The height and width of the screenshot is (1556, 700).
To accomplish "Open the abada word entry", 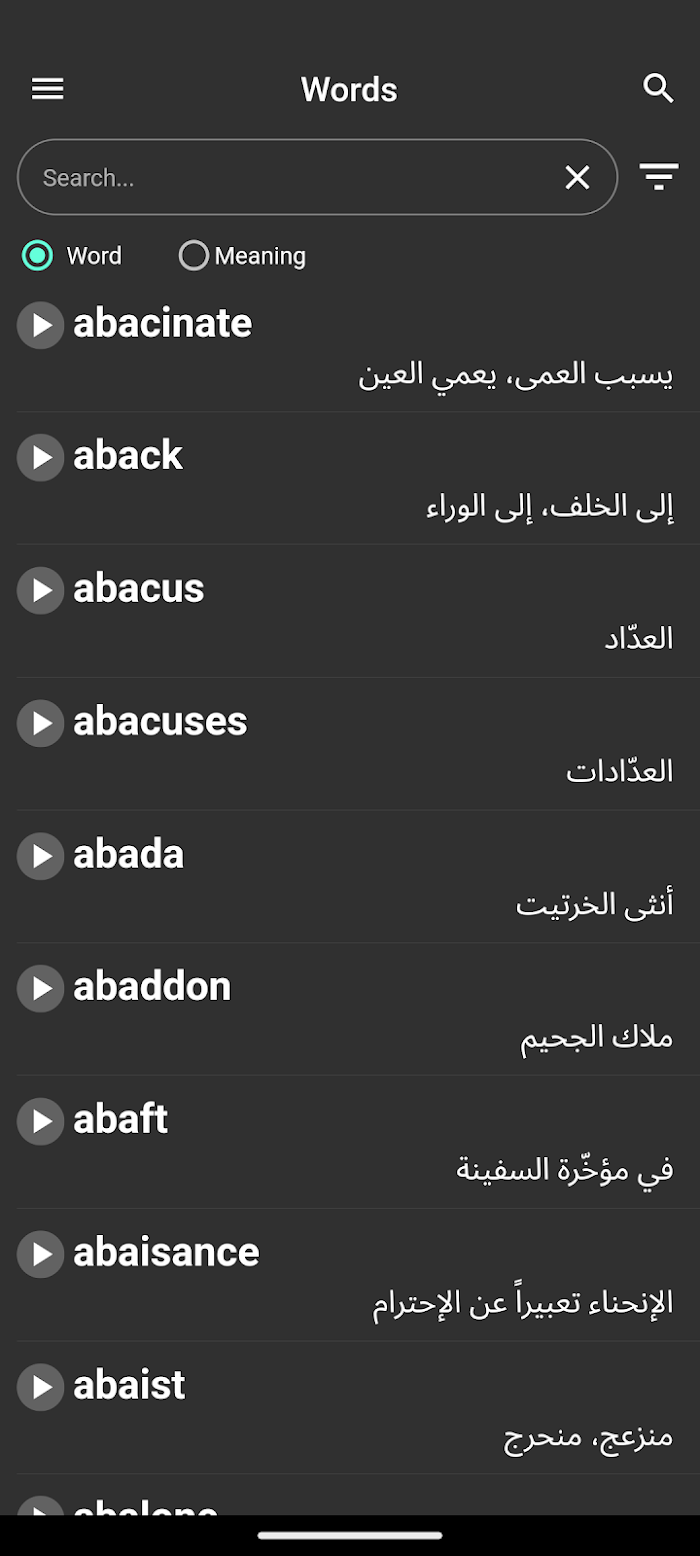I will point(350,877).
